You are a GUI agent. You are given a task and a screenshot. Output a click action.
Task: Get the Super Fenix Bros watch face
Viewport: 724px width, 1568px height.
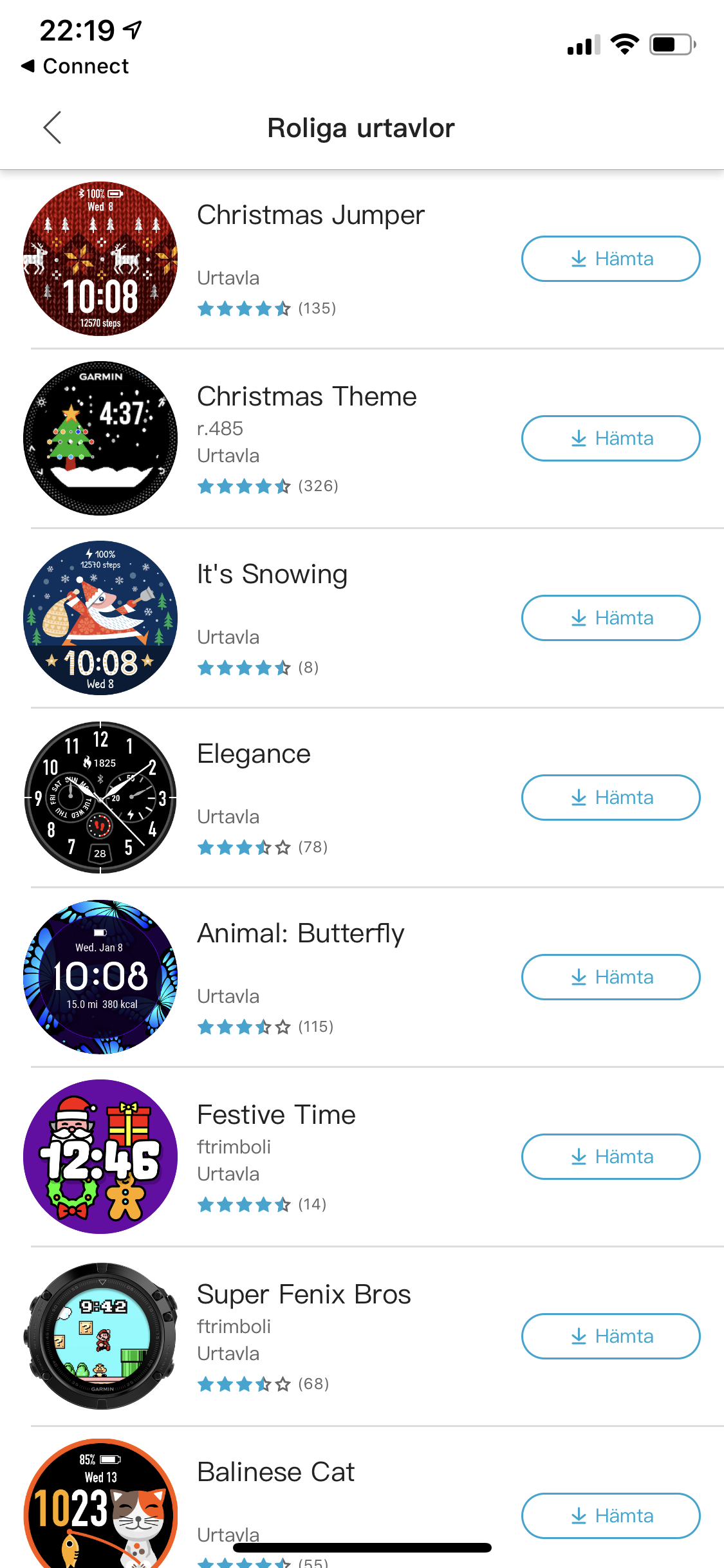click(610, 1336)
